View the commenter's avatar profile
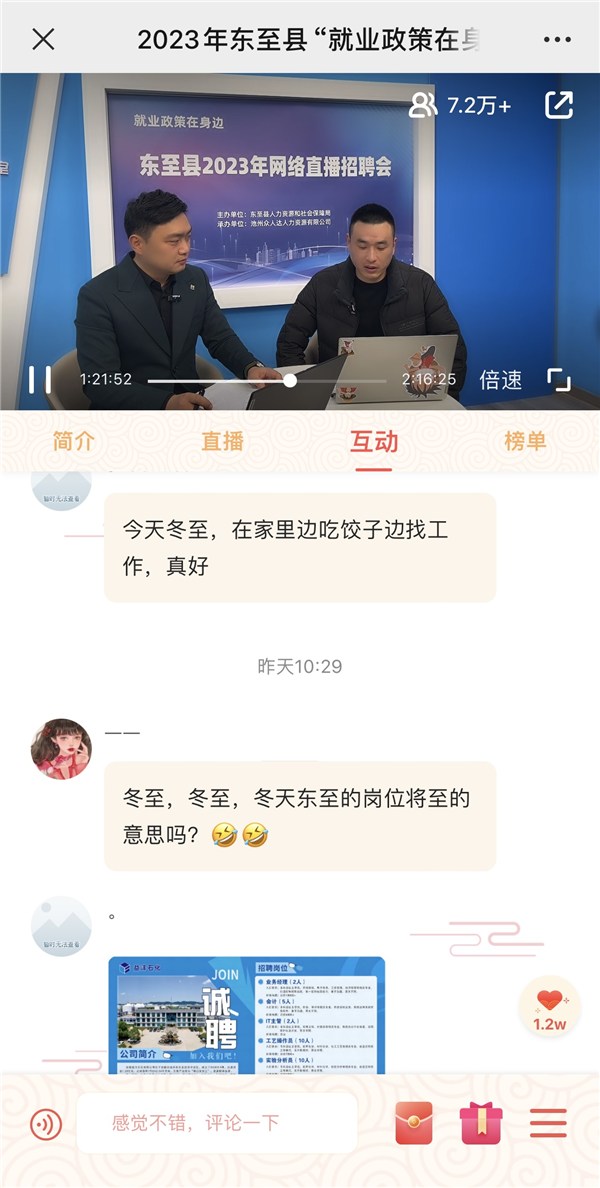600x1188 pixels. pos(61,748)
